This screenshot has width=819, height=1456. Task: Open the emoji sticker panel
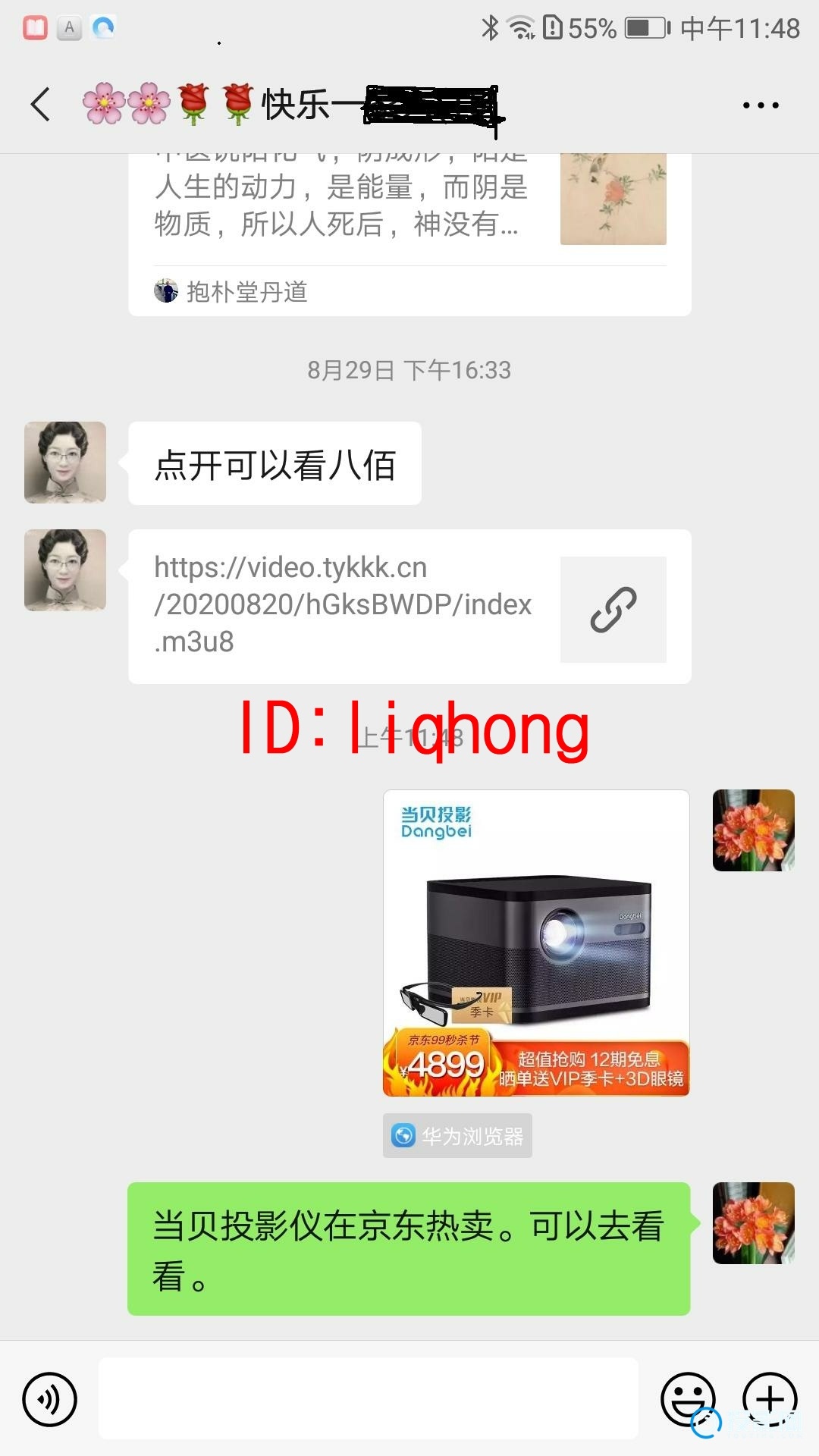[687, 1398]
